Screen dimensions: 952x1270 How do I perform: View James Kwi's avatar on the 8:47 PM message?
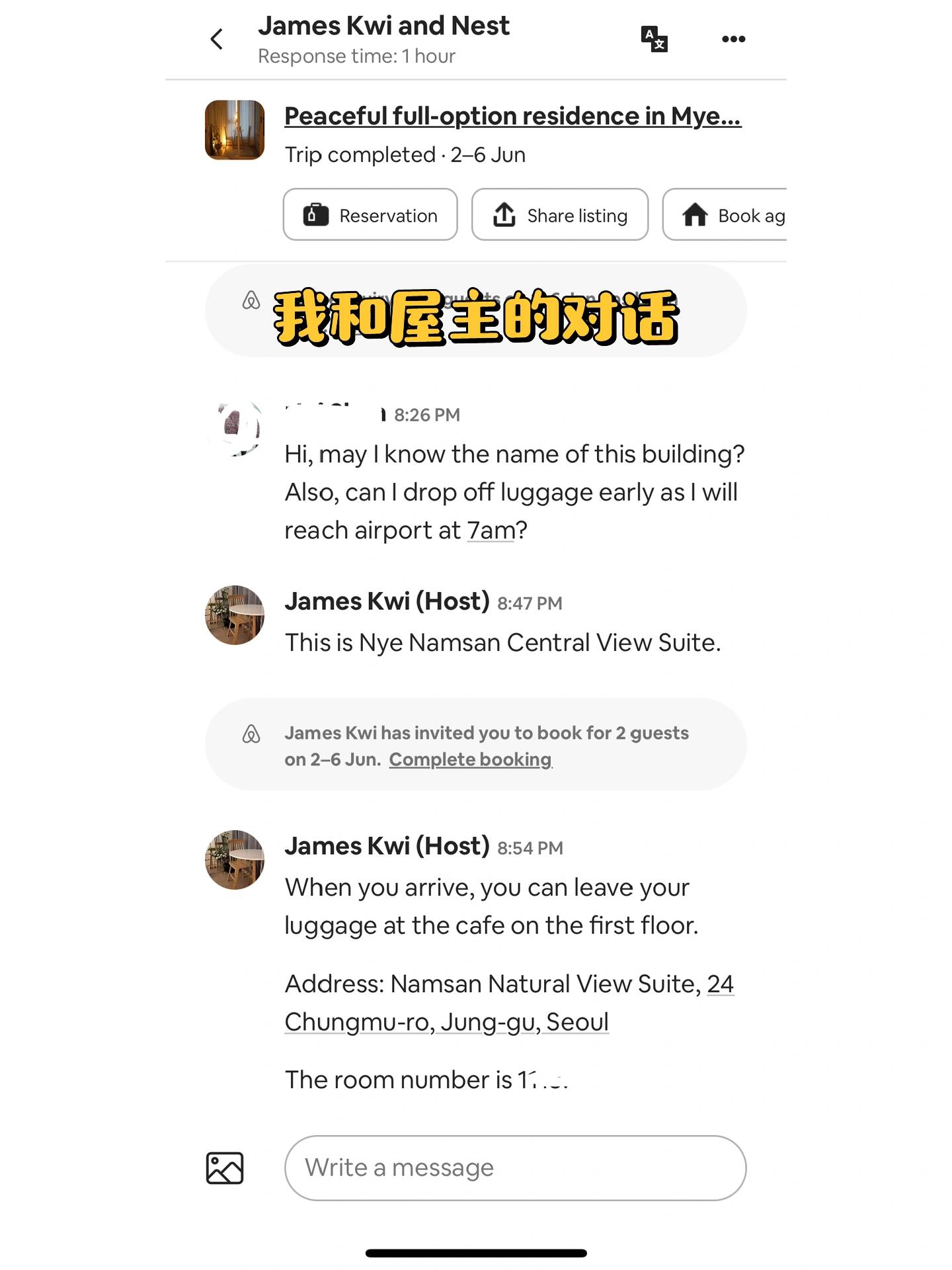235,614
